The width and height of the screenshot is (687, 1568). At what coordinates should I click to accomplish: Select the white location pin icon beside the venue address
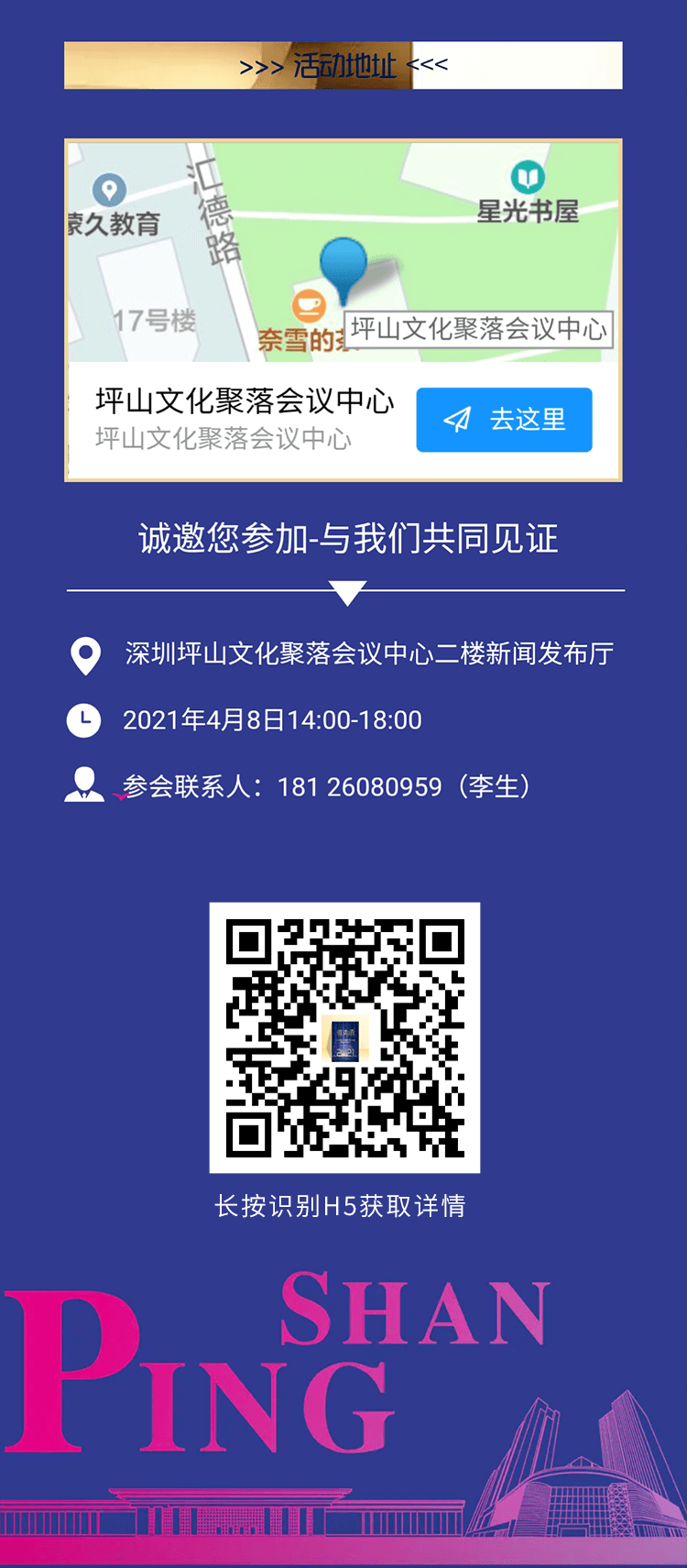84,655
